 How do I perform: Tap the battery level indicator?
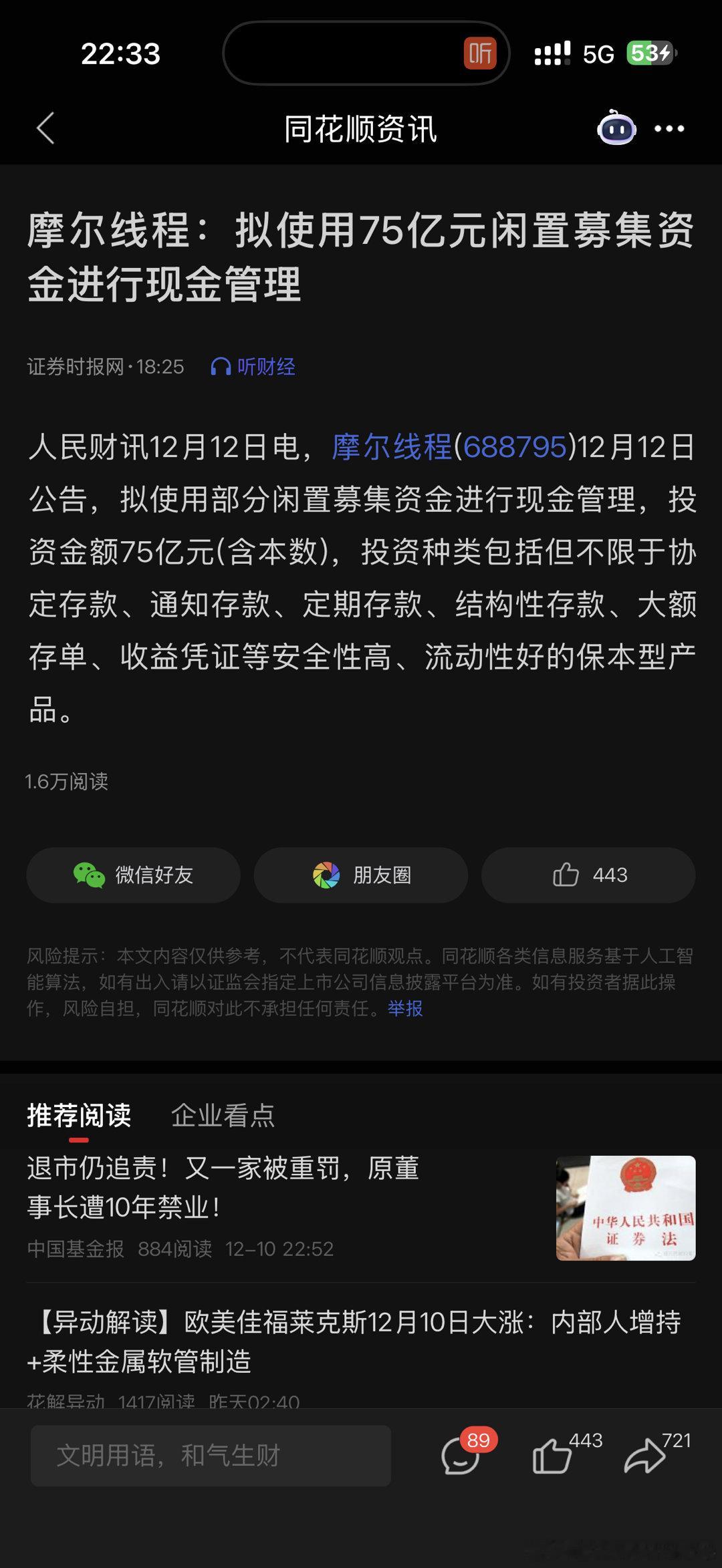tap(649, 53)
